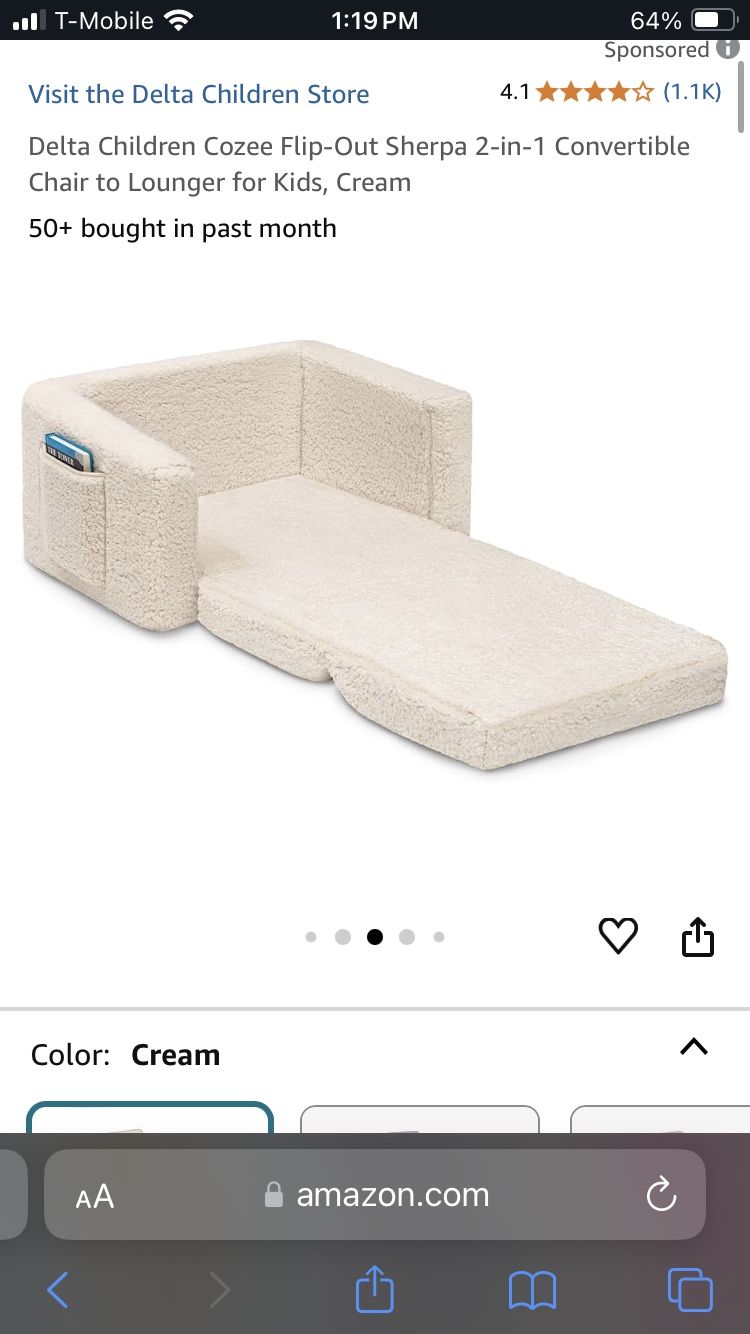This screenshot has width=750, height=1334.
Task: Tap the product image of the lounger
Action: pos(375,560)
